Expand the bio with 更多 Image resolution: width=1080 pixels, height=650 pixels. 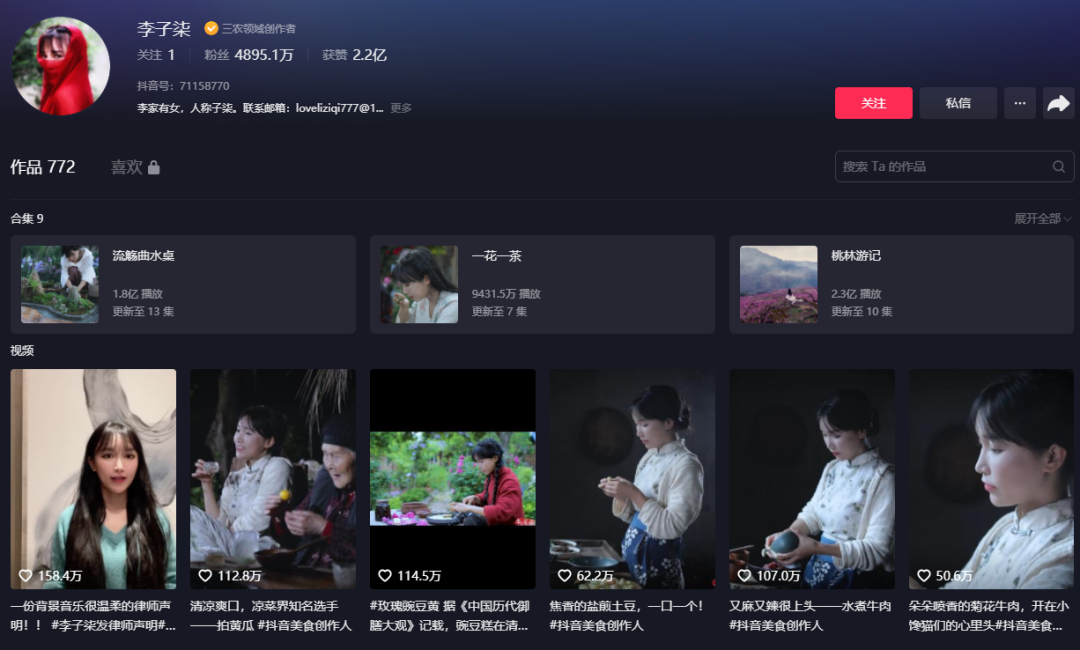click(x=401, y=108)
